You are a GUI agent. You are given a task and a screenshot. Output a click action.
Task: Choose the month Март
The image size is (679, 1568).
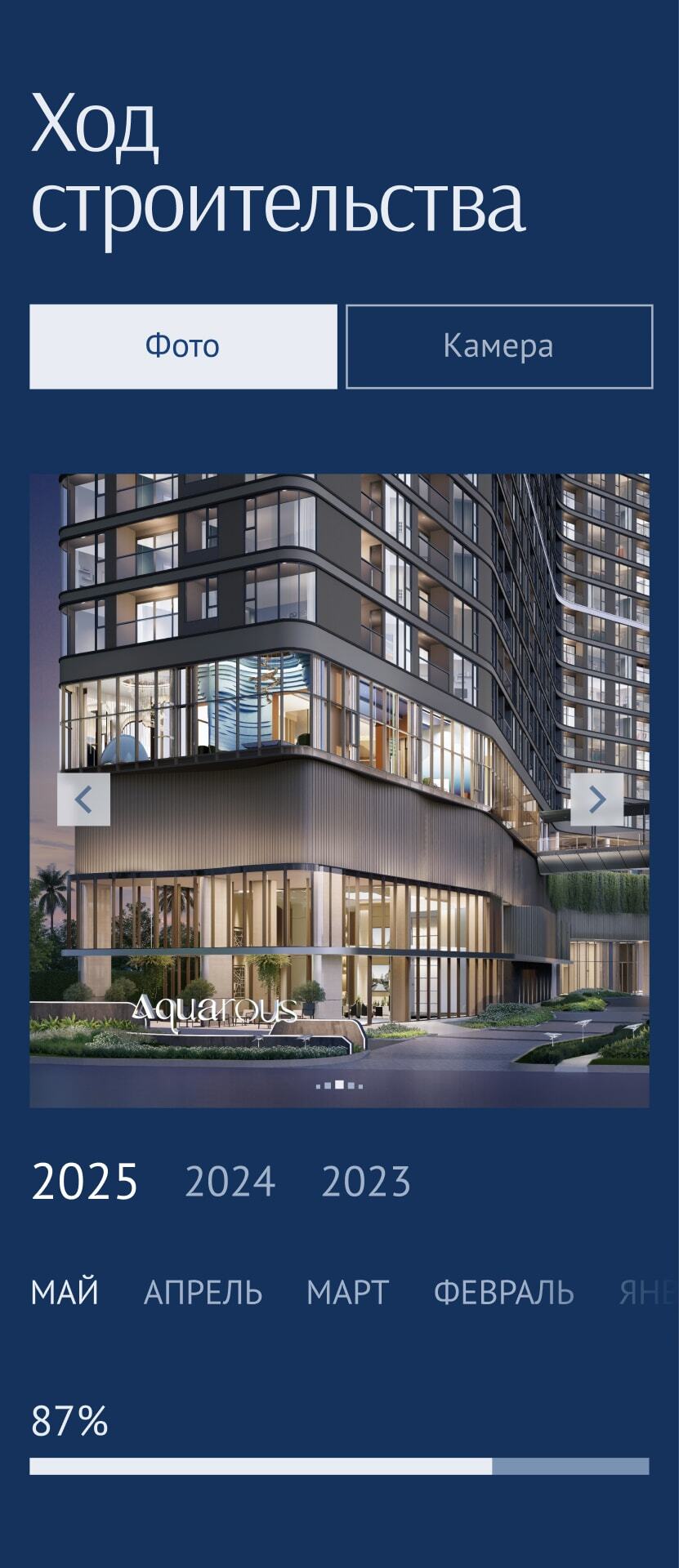click(x=348, y=1292)
